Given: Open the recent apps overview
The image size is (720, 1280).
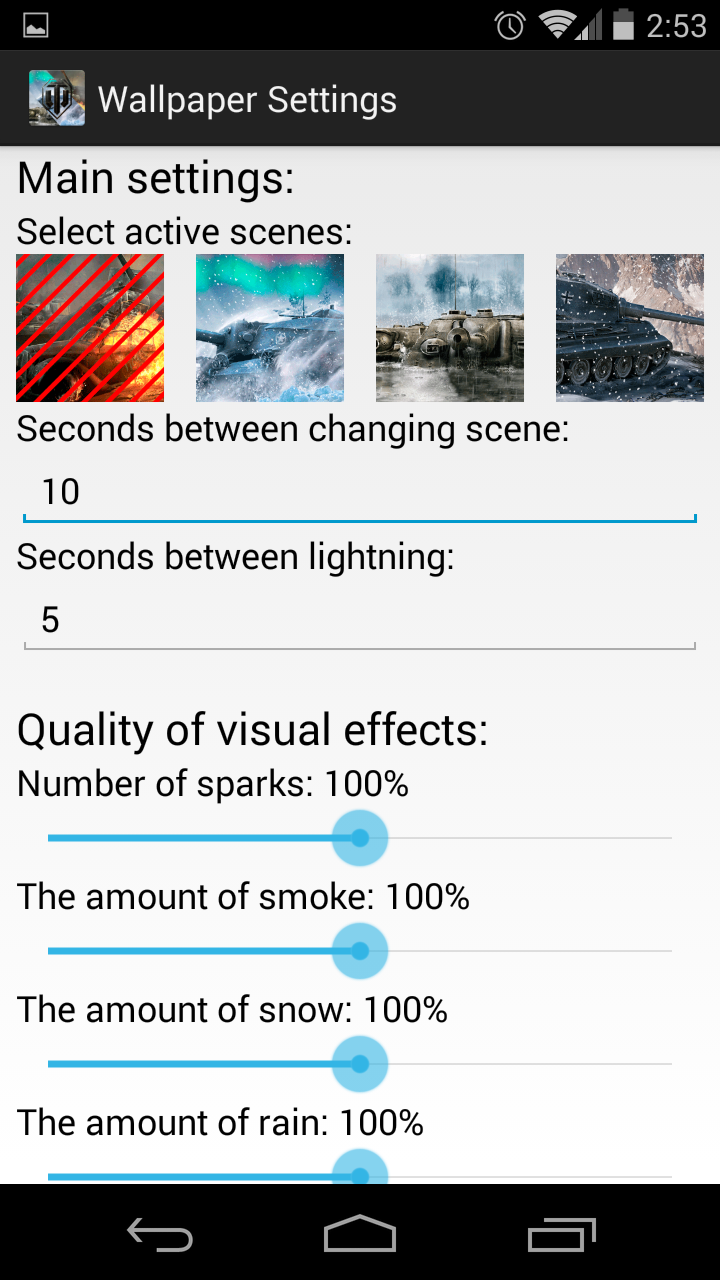Looking at the screenshot, I should pyautogui.click(x=561, y=1236).
